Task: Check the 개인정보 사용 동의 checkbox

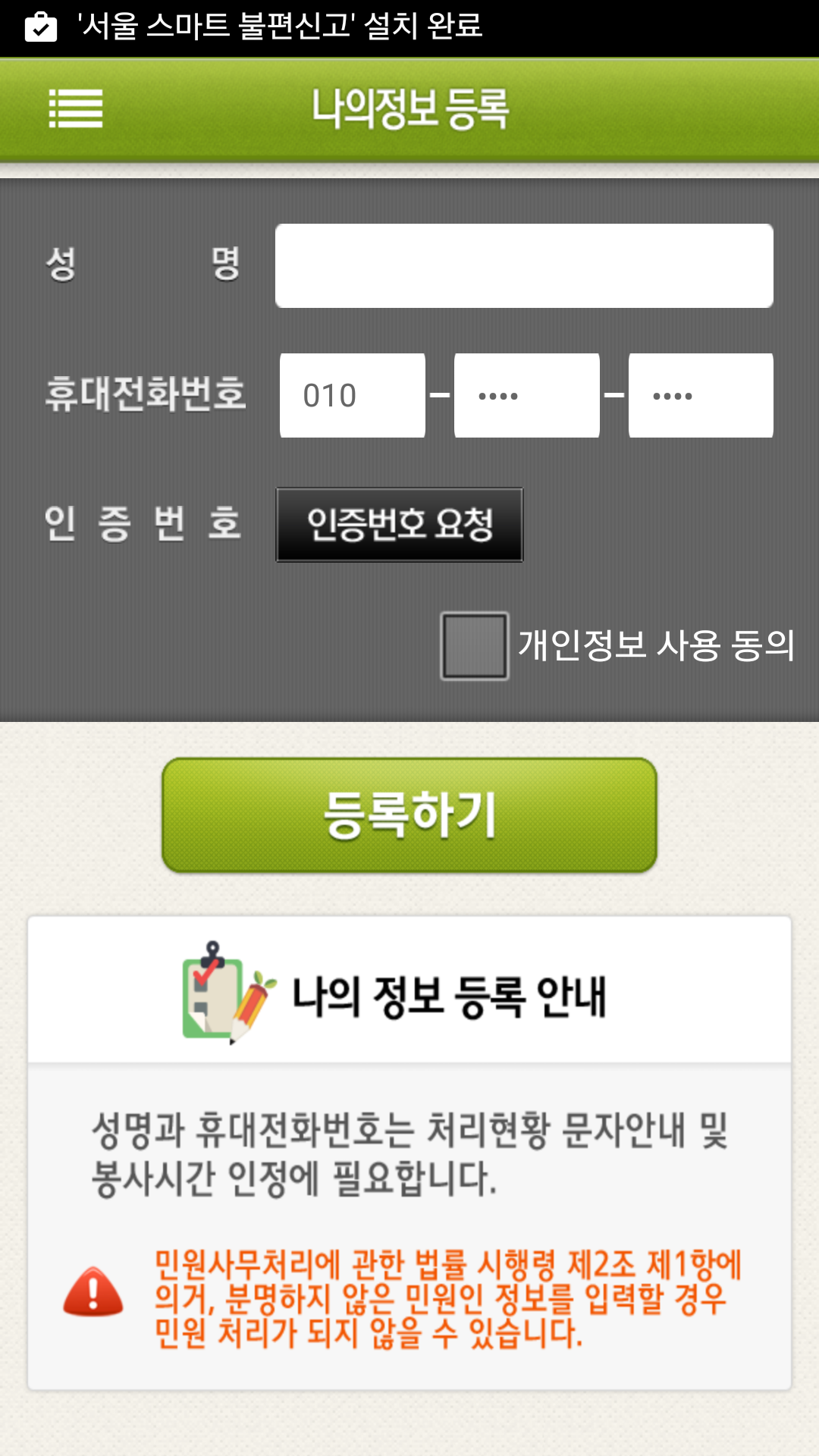Action: (x=475, y=646)
